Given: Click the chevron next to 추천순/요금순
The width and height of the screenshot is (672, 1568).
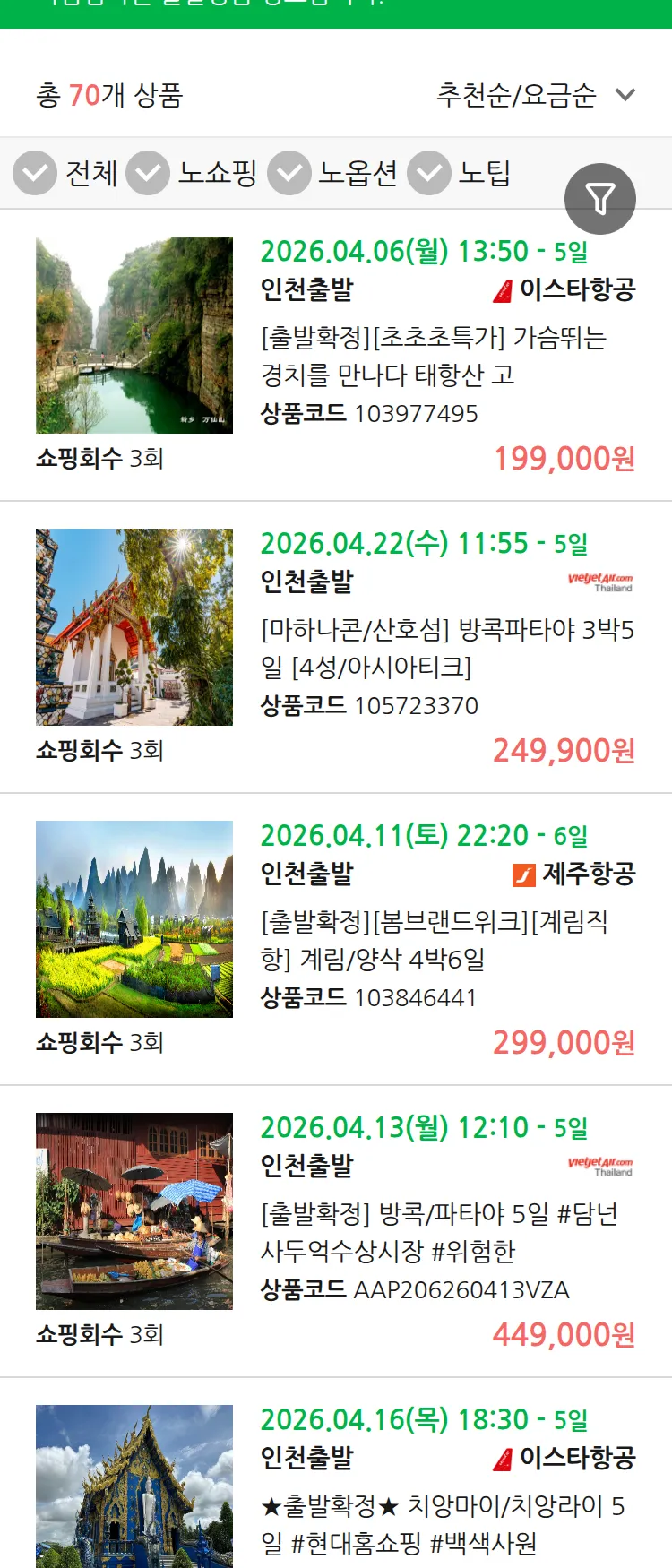Looking at the screenshot, I should pyautogui.click(x=625, y=96).
